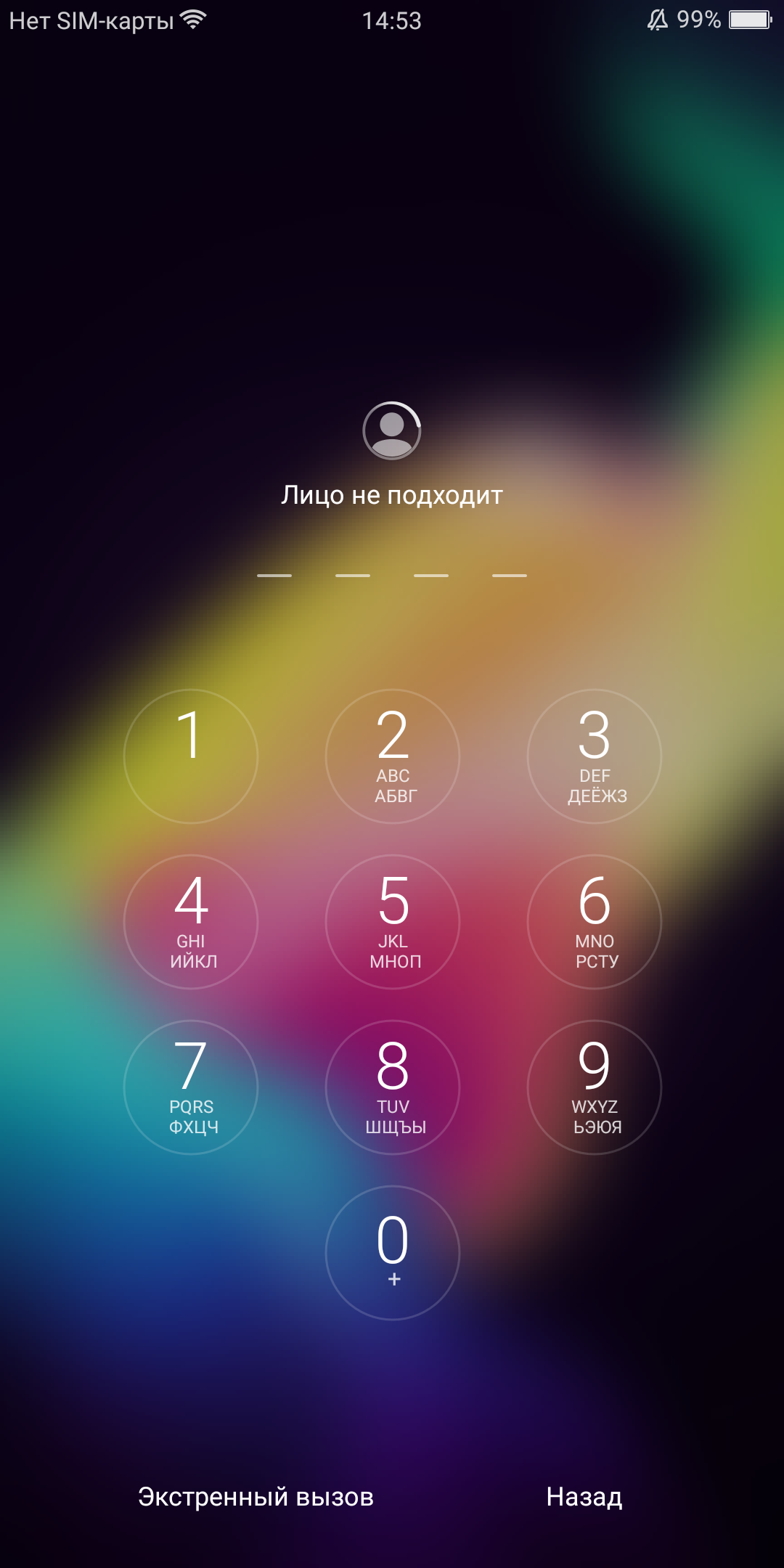784x1568 pixels.
Task: Tap the 5 JKL key
Action: pyautogui.click(x=393, y=921)
